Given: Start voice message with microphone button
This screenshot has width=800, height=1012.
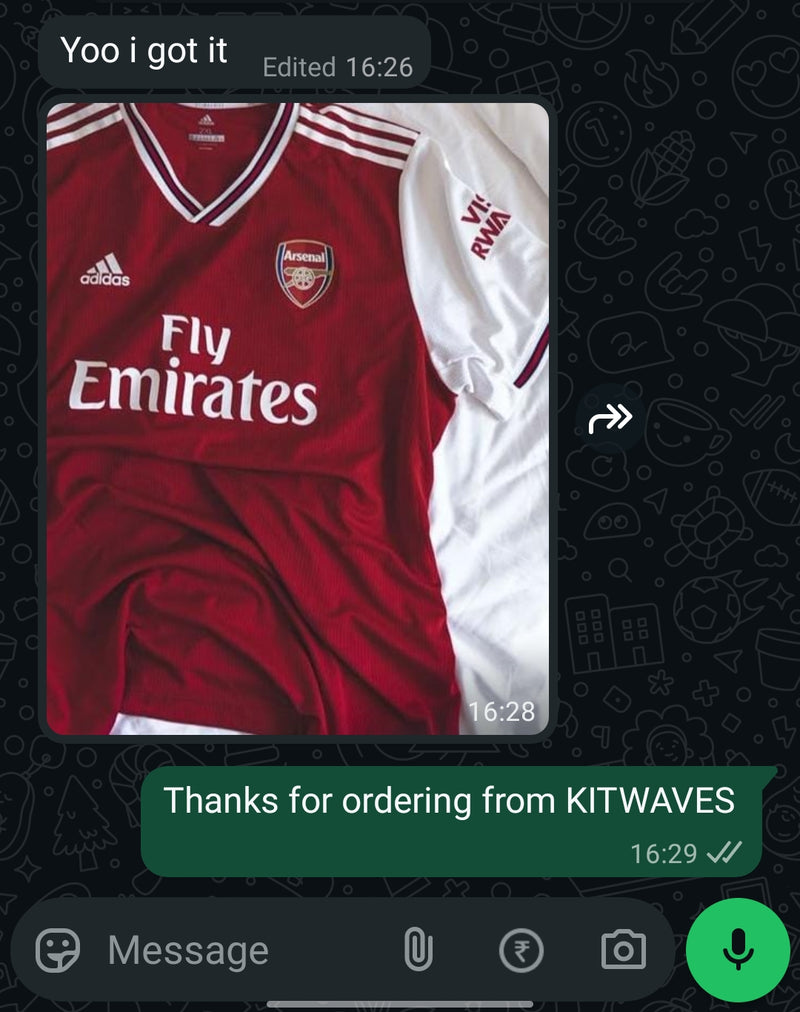Looking at the screenshot, I should (738, 950).
